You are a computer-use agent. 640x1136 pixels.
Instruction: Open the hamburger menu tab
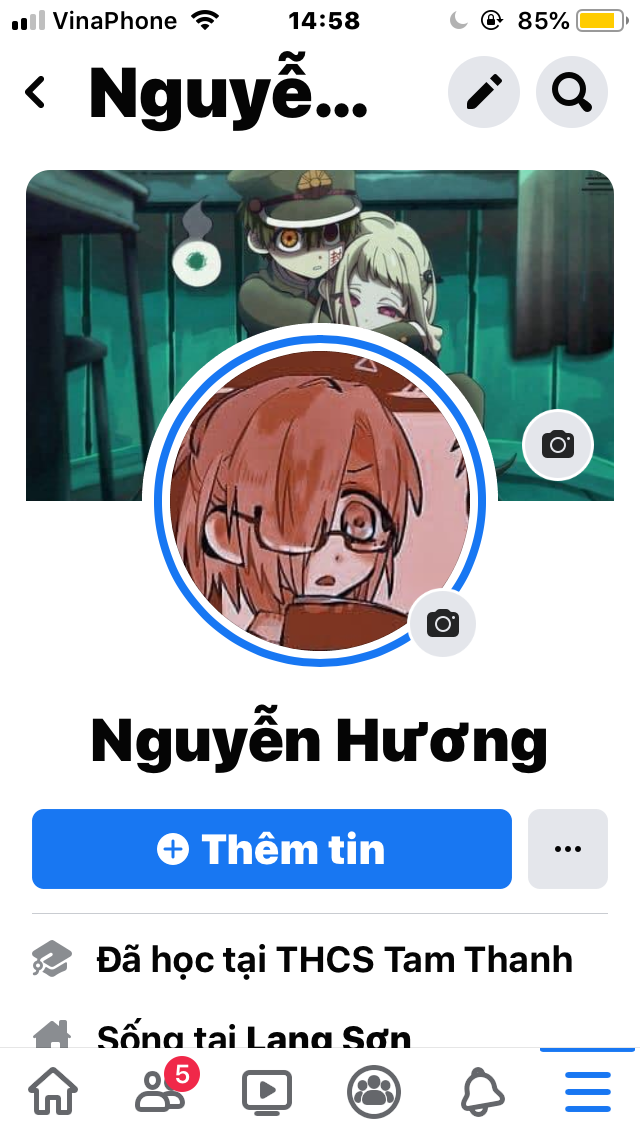[x=588, y=1091]
